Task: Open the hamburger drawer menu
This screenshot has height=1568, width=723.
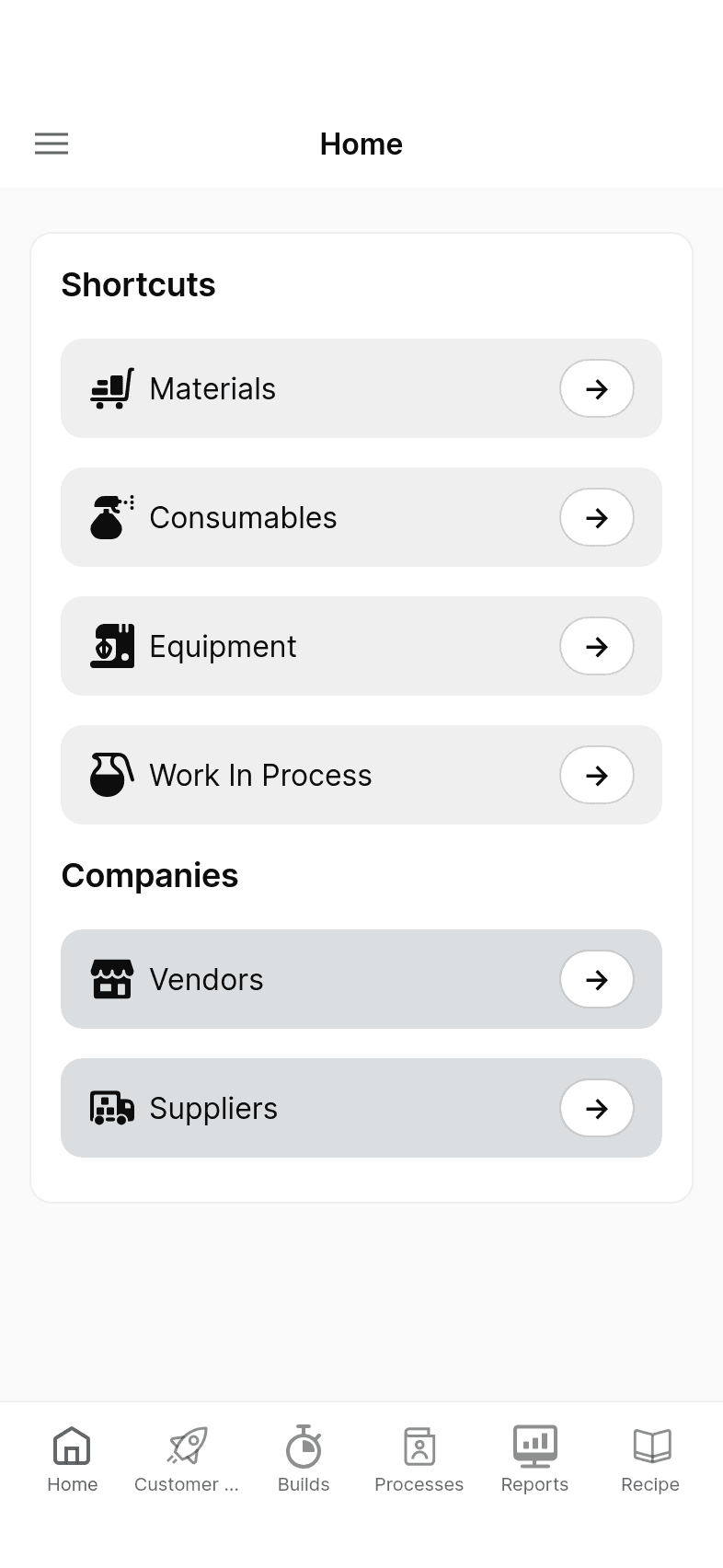Action: click(x=52, y=144)
